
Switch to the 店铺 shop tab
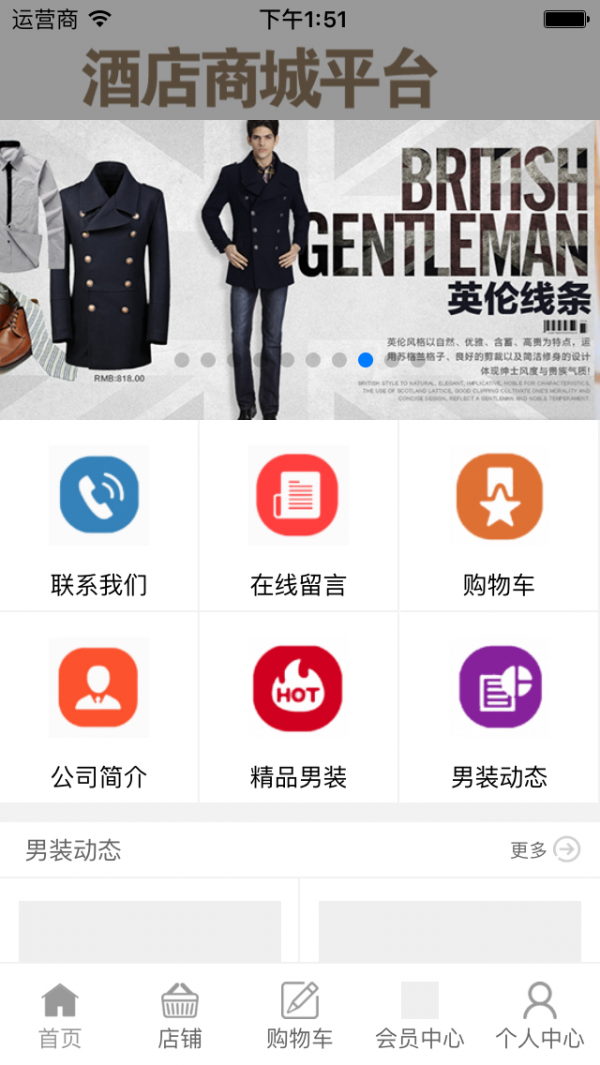tap(180, 1015)
